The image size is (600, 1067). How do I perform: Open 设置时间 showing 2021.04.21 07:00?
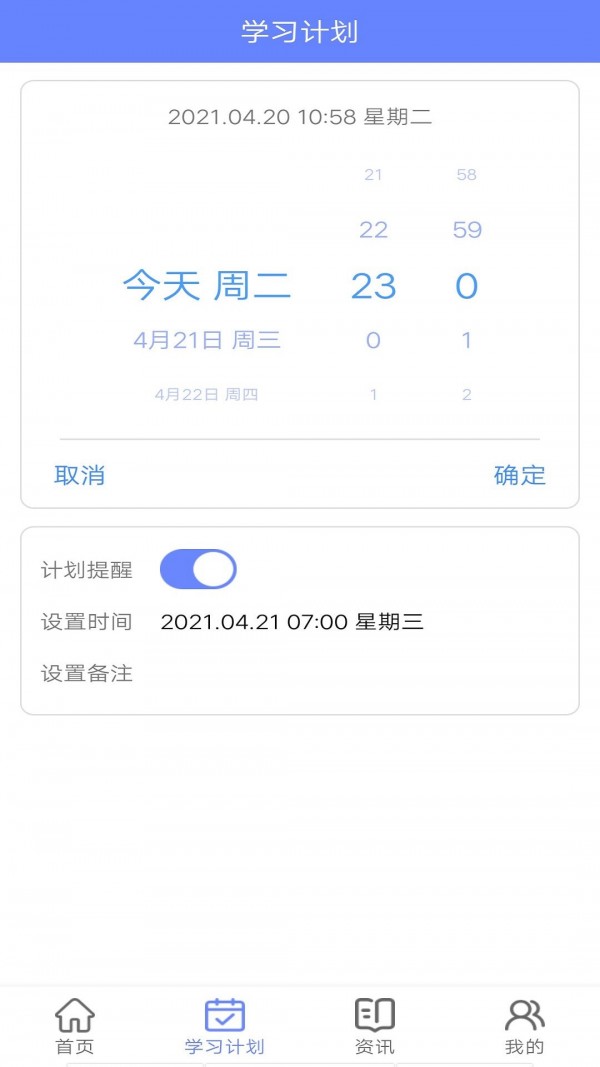[x=291, y=622]
